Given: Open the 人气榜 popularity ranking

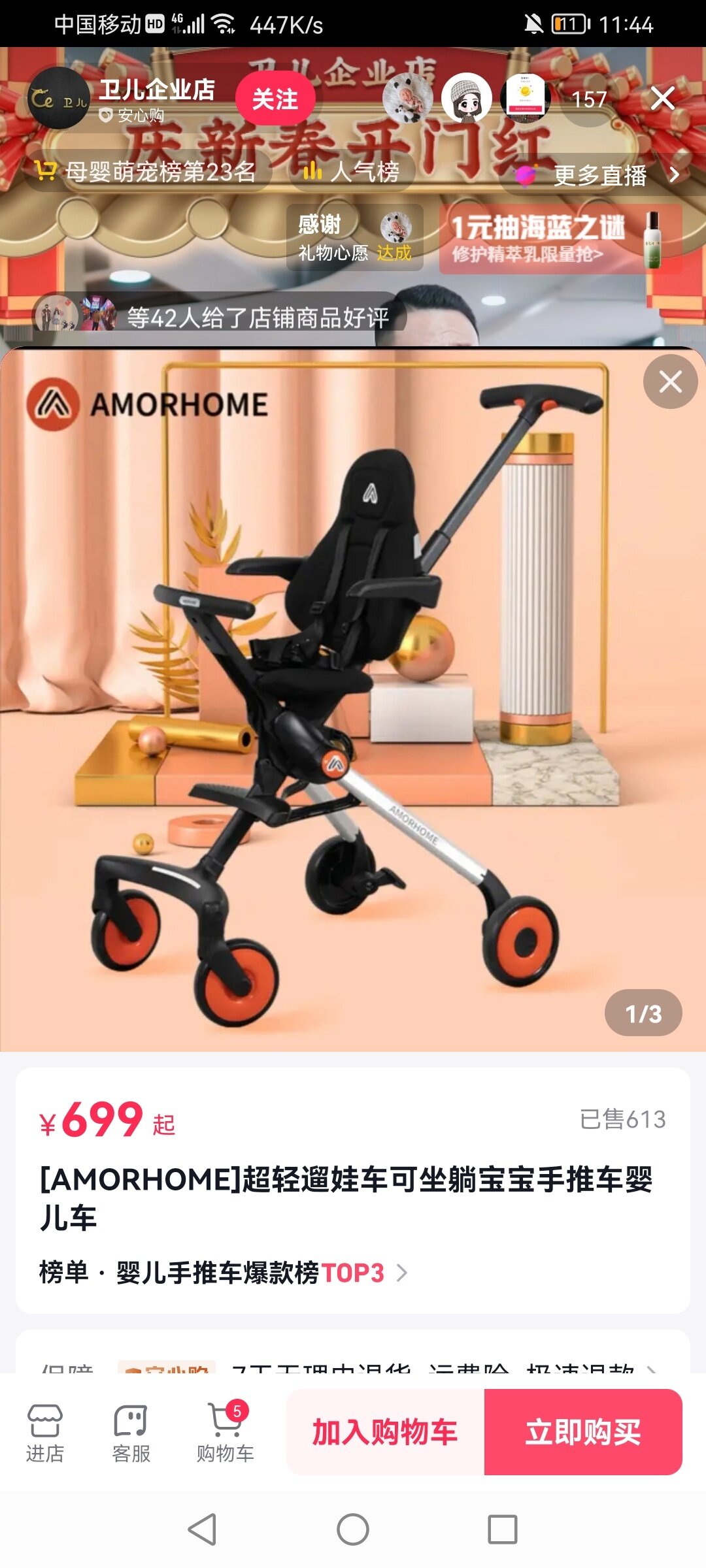Looking at the screenshot, I should 352,172.
